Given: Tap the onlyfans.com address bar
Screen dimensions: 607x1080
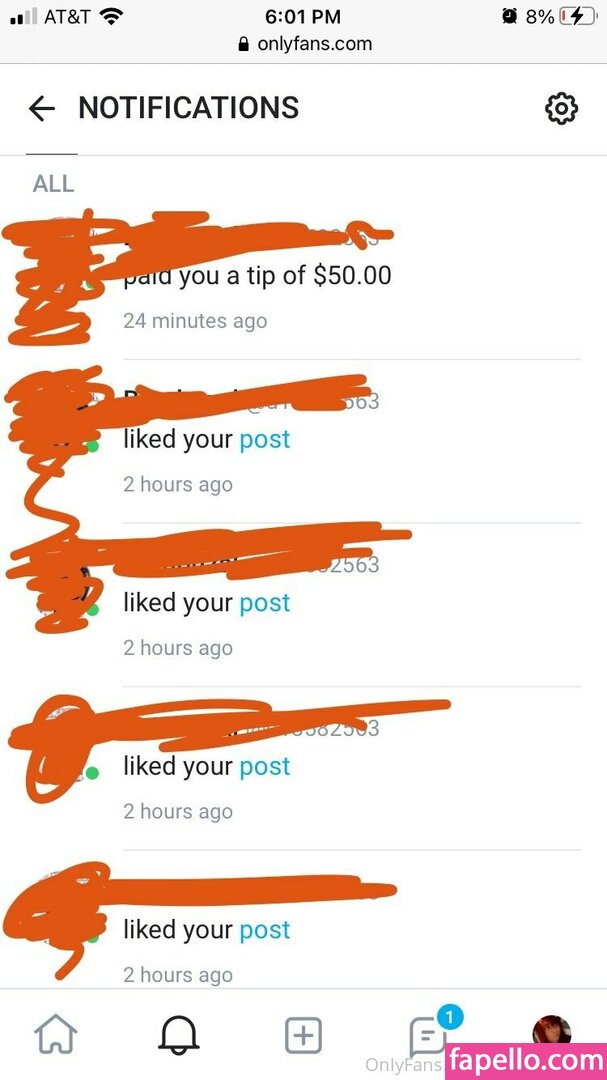Looking at the screenshot, I should [304, 44].
